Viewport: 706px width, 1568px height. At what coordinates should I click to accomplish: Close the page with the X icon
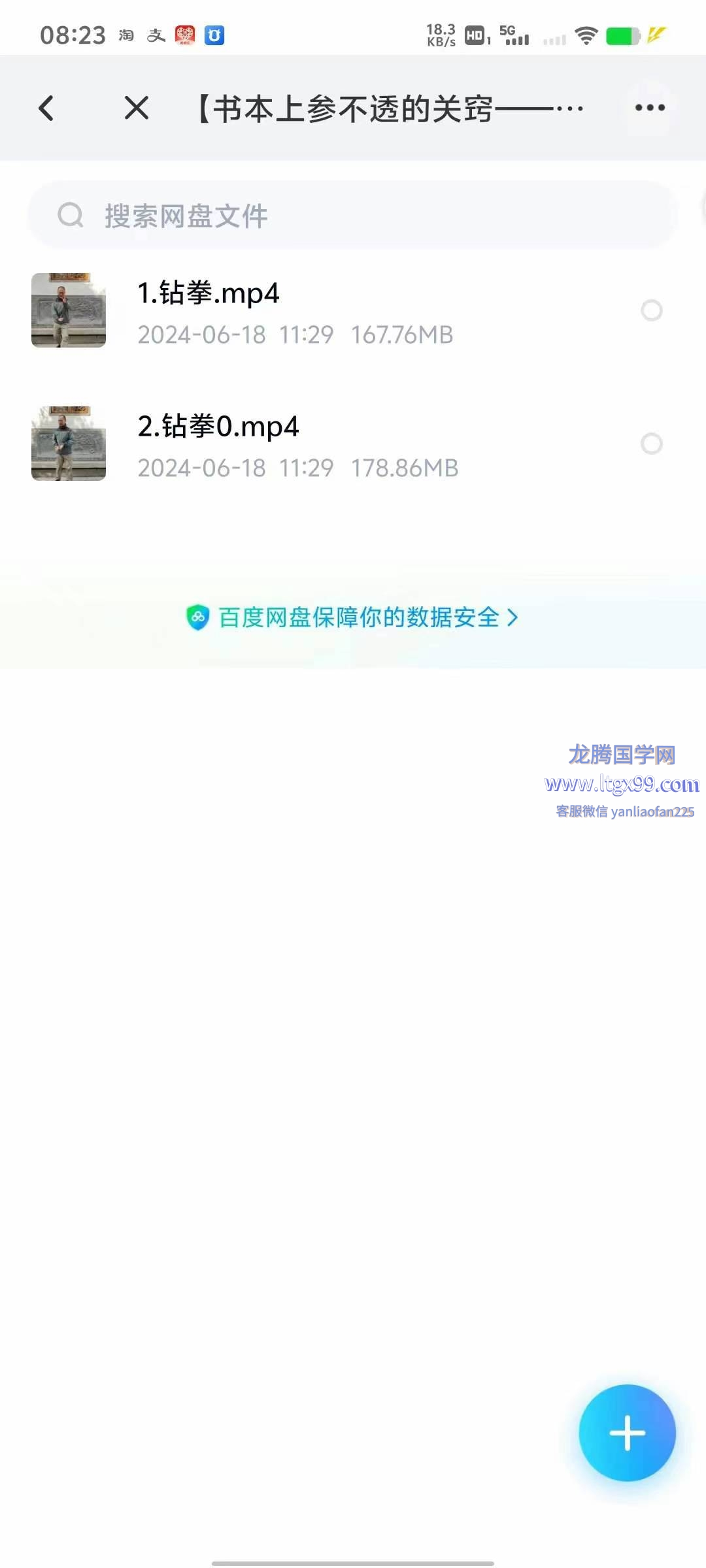click(x=136, y=108)
